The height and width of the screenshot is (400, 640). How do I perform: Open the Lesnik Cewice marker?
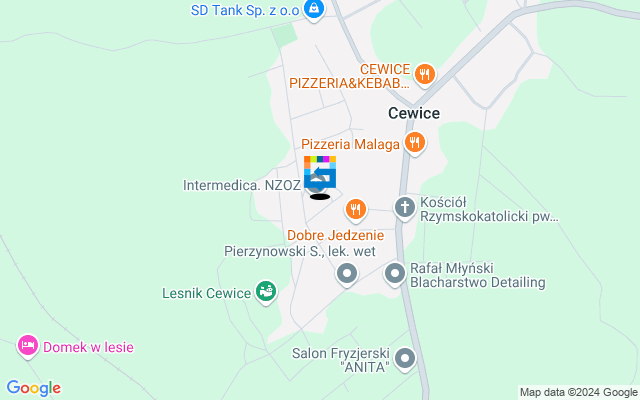point(265,292)
